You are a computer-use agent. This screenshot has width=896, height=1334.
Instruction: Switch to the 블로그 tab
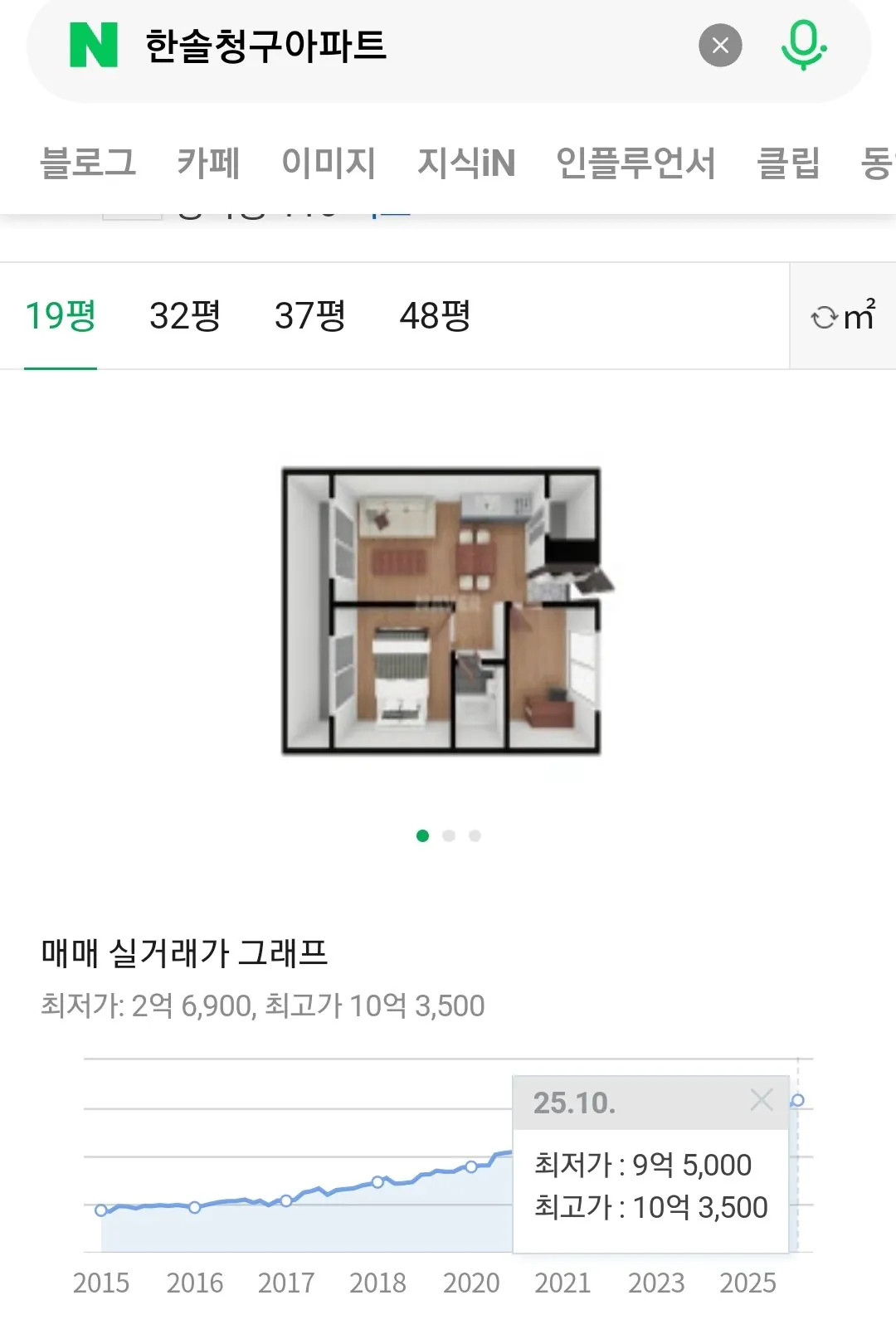click(88, 163)
